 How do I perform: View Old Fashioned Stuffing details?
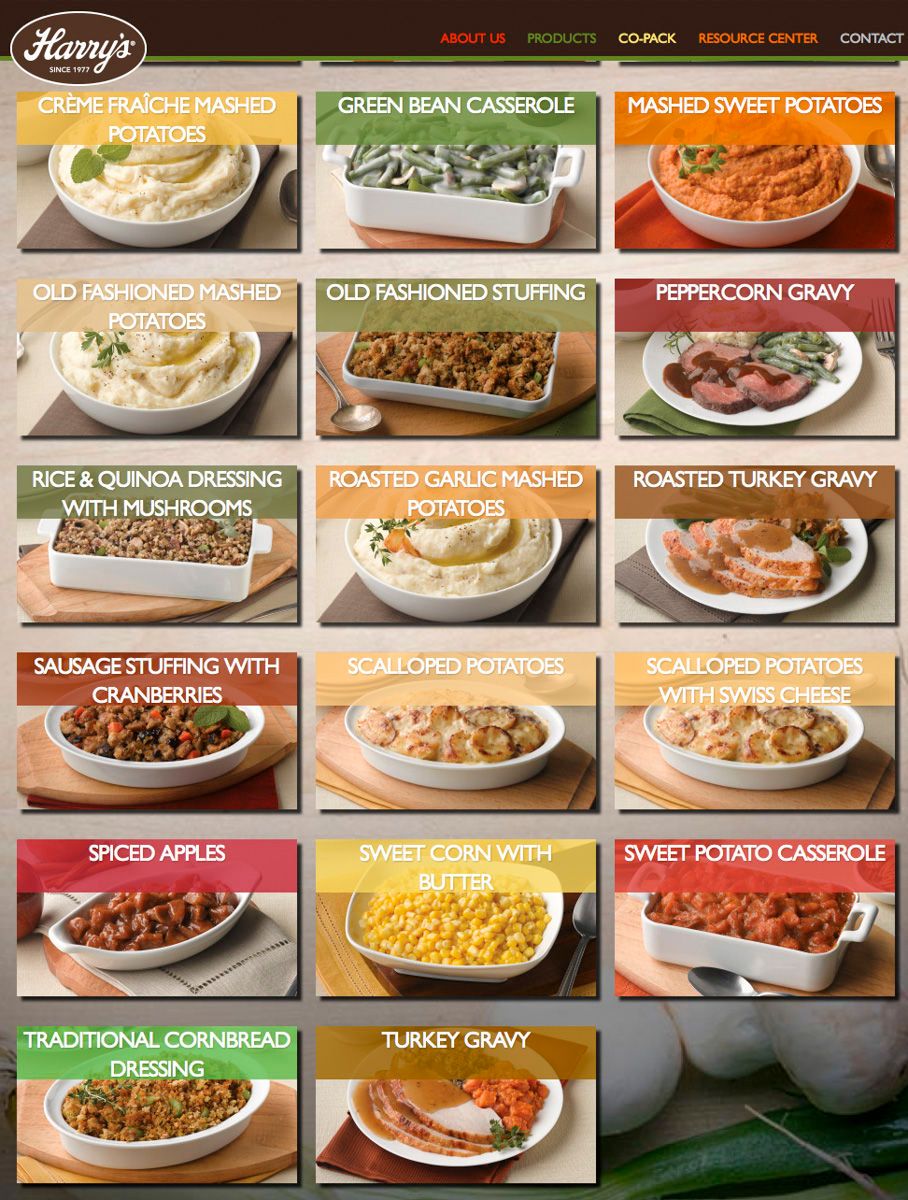click(x=456, y=358)
